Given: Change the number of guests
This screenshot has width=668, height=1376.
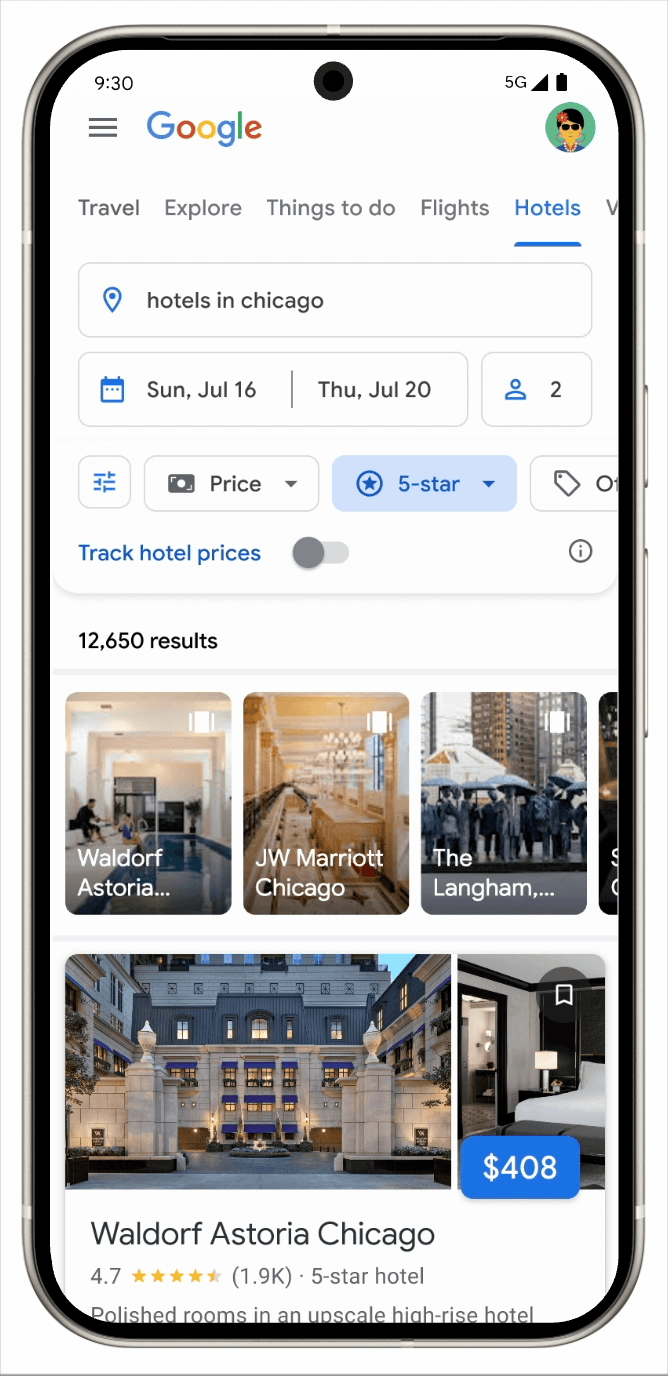Looking at the screenshot, I should 536,390.
